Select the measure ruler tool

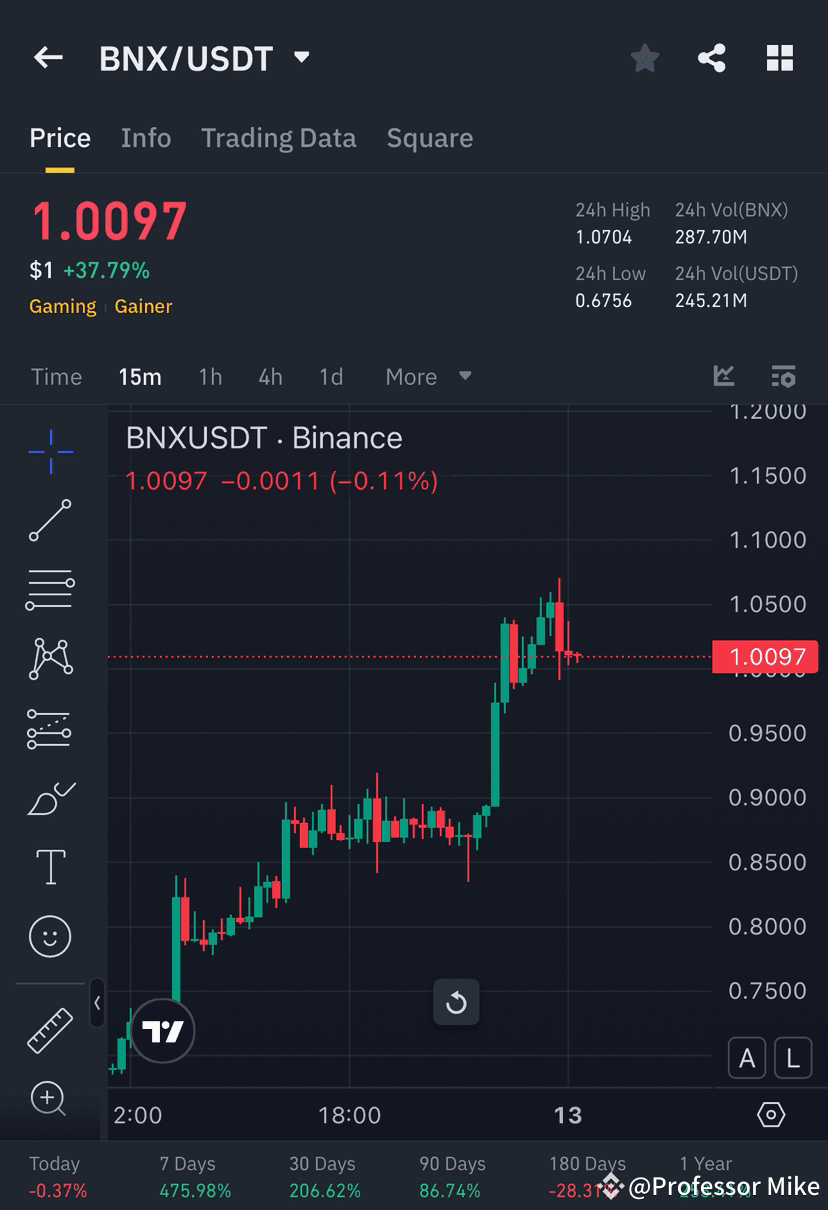[x=50, y=1032]
